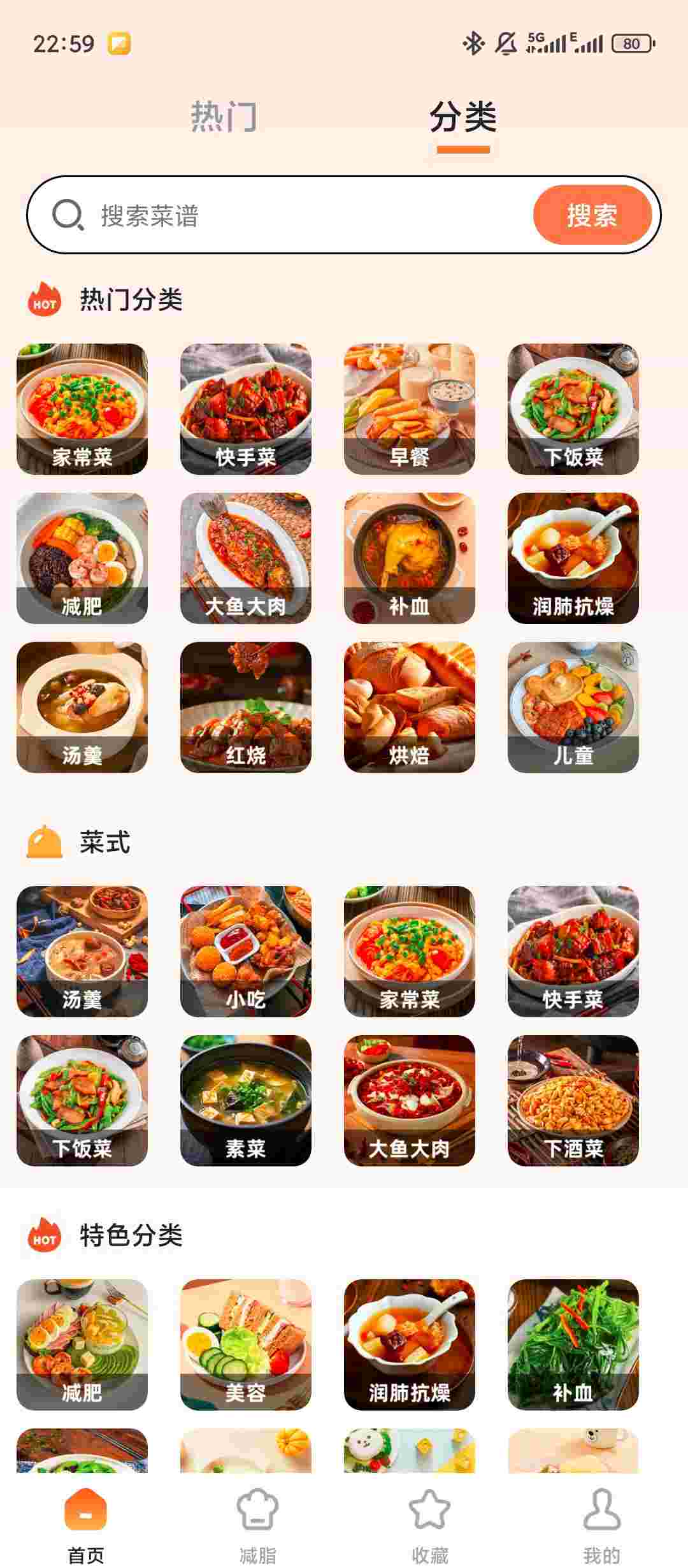Go to the 减脂 bottom tab
Viewport: 688px width, 1568px height.
click(x=257, y=1523)
